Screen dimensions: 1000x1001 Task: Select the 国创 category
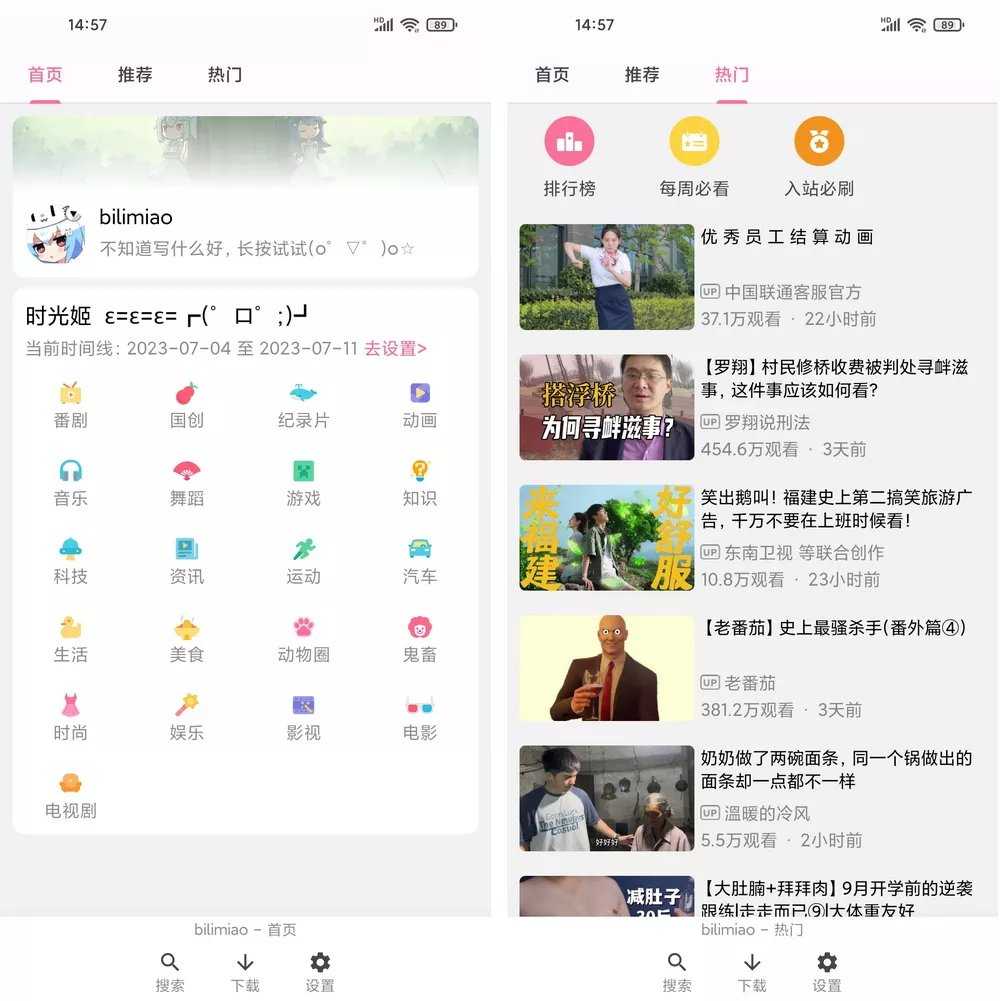187,405
